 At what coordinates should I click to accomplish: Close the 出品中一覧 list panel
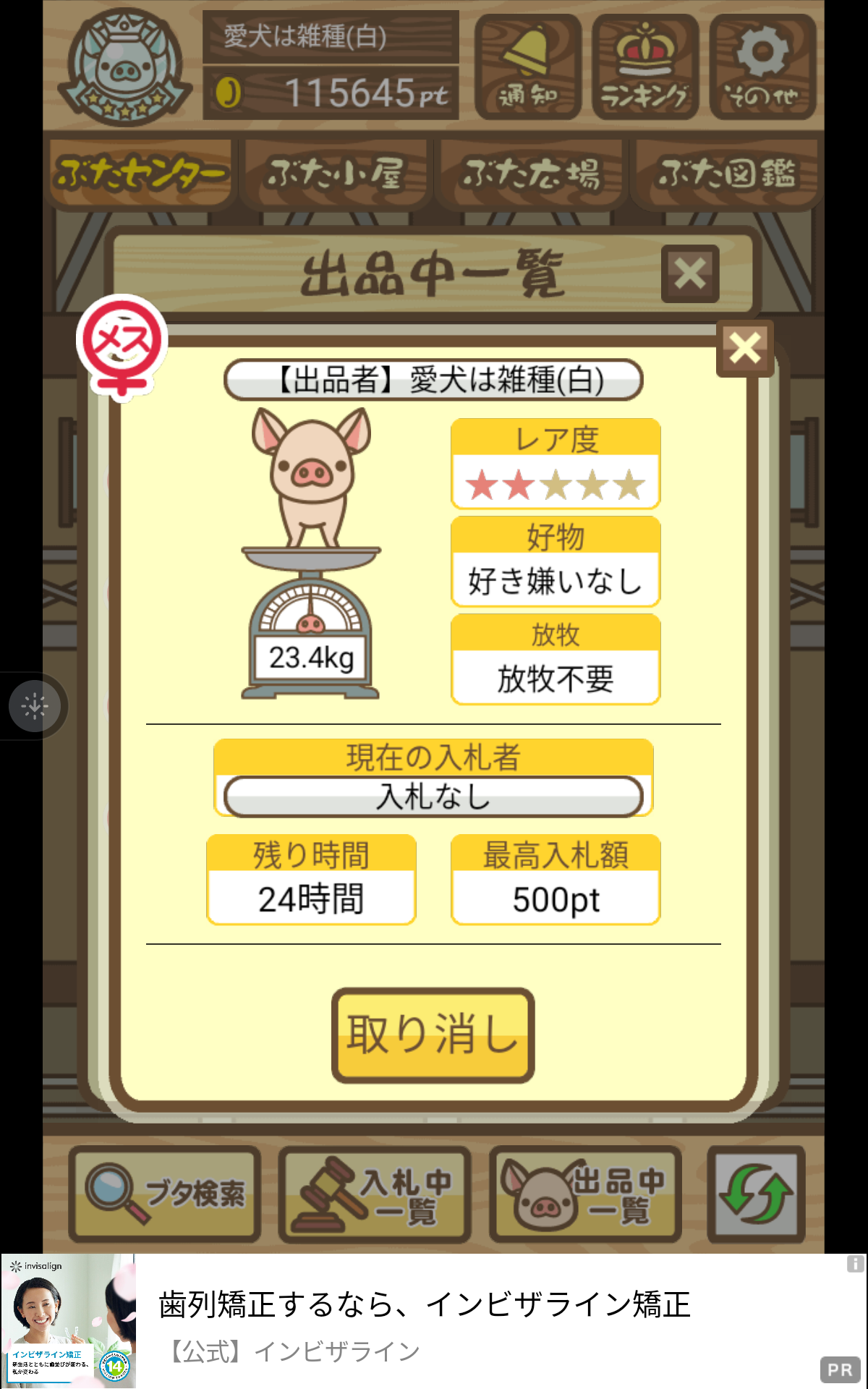[x=689, y=274]
